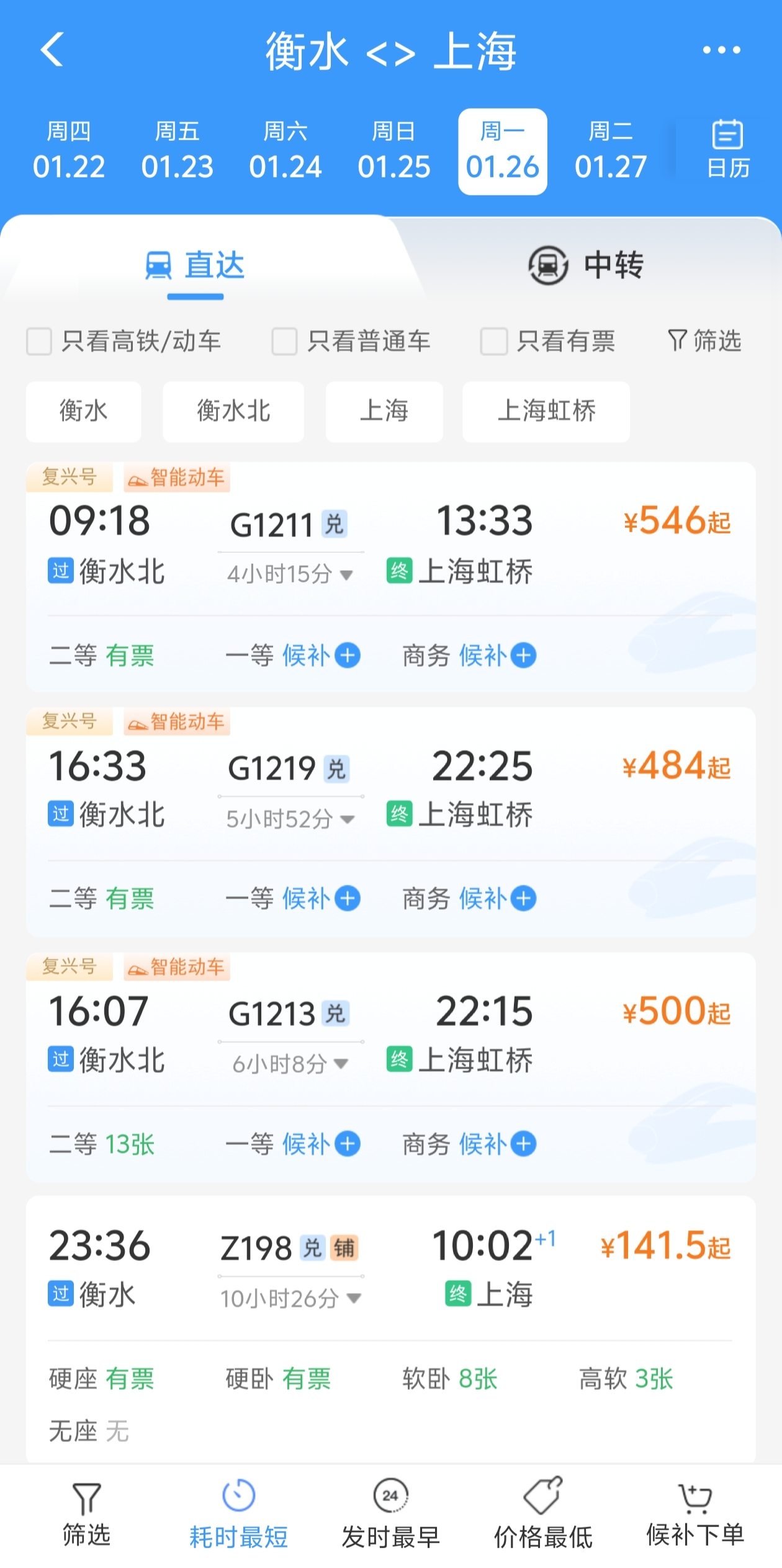This screenshot has width=782, height=1568.
Task: Switch to the 中转 transfer tab
Action: click(586, 265)
